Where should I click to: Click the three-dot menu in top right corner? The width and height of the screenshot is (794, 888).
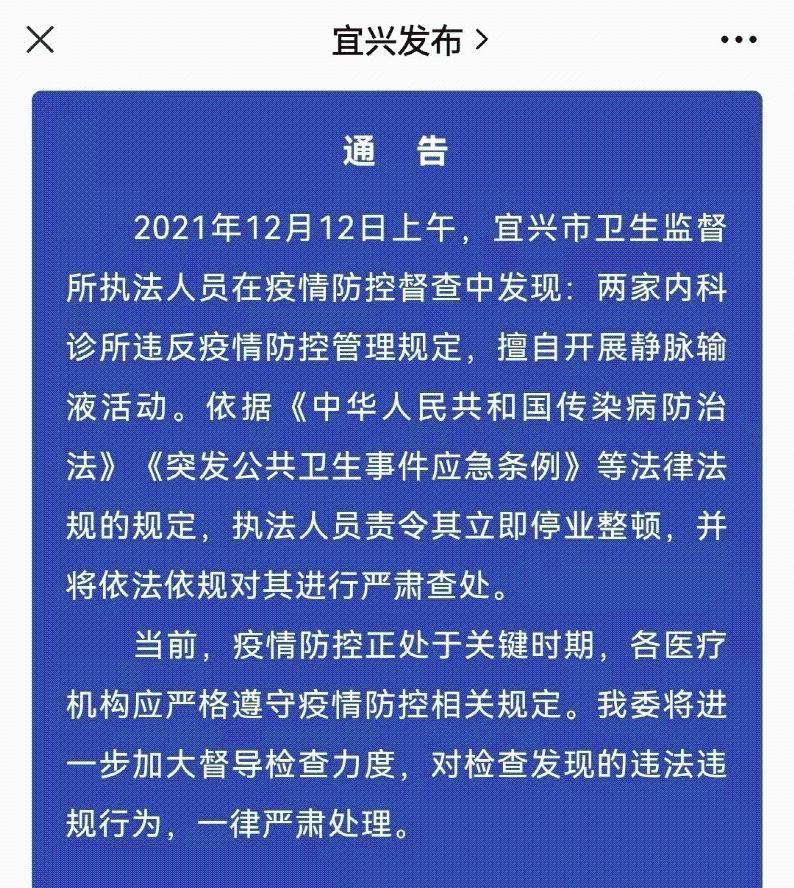(x=738, y=40)
